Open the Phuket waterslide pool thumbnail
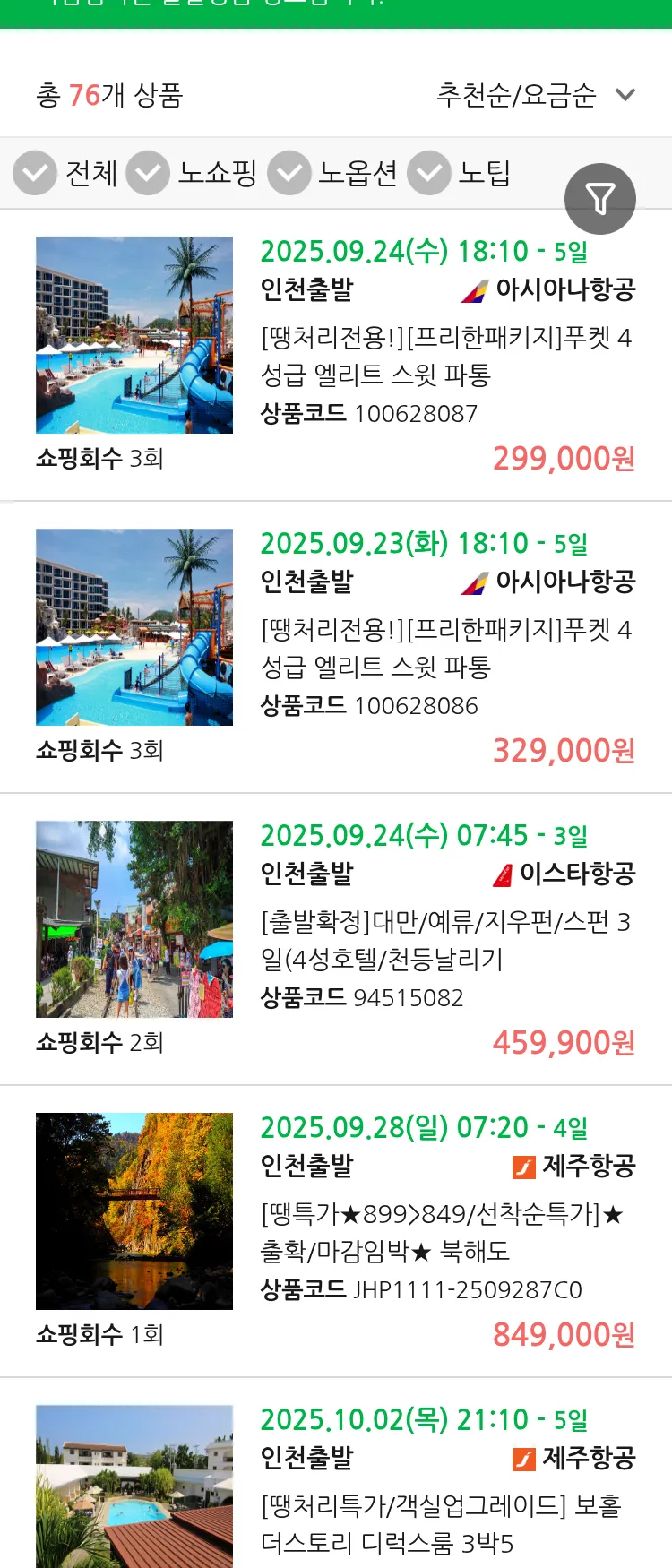 click(x=134, y=334)
